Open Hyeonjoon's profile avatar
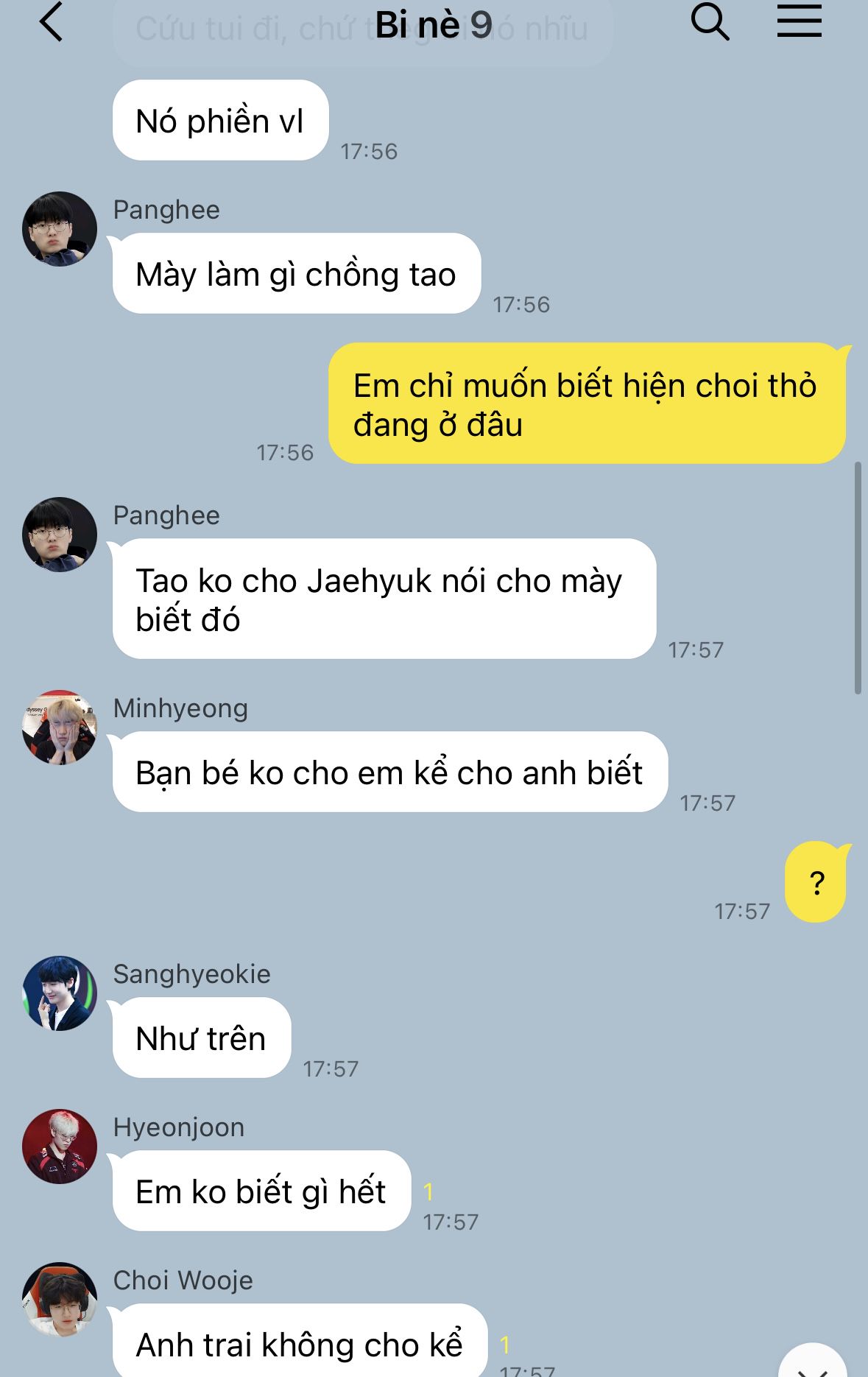The width and height of the screenshot is (868, 1377). [60, 1147]
